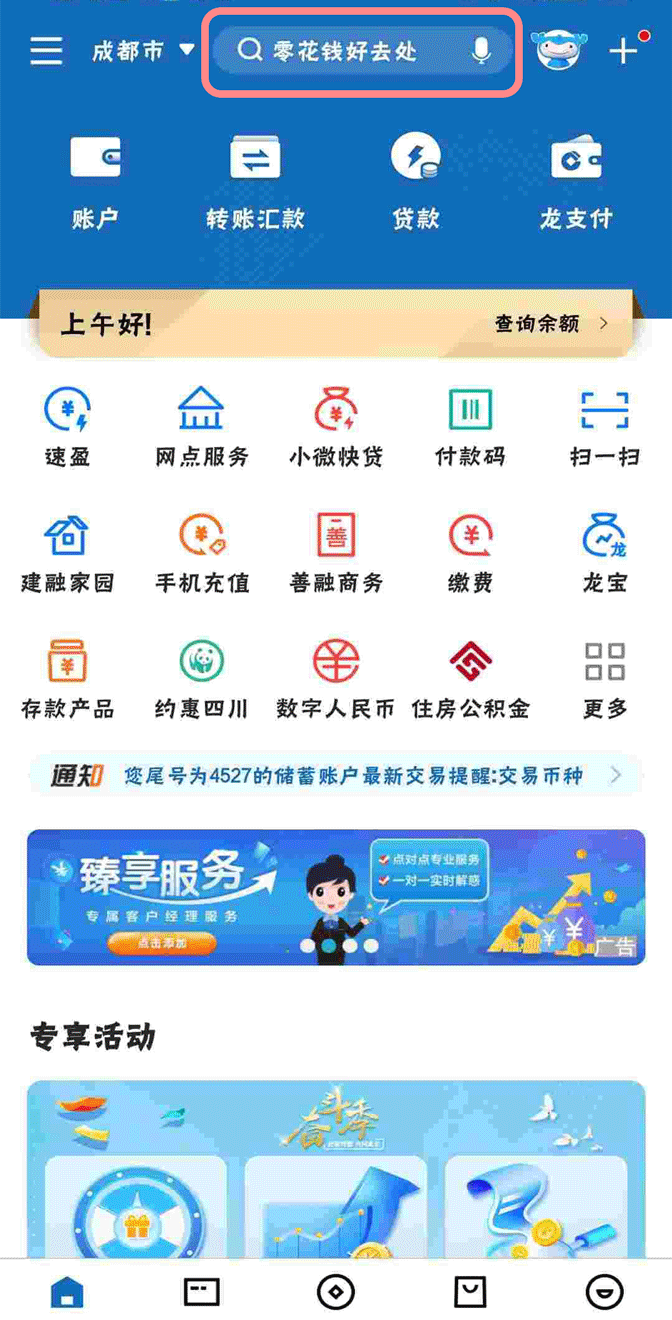Open the plus menu
This screenshot has height=1320, width=672.
click(x=625, y=50)
